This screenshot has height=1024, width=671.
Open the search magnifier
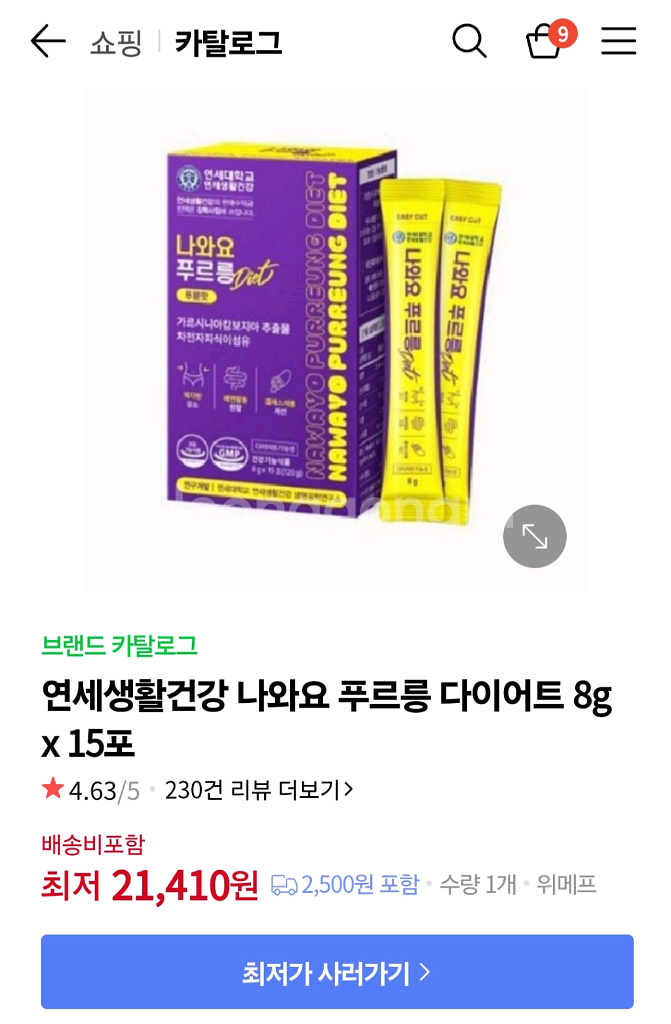click(x=469, y=41)
